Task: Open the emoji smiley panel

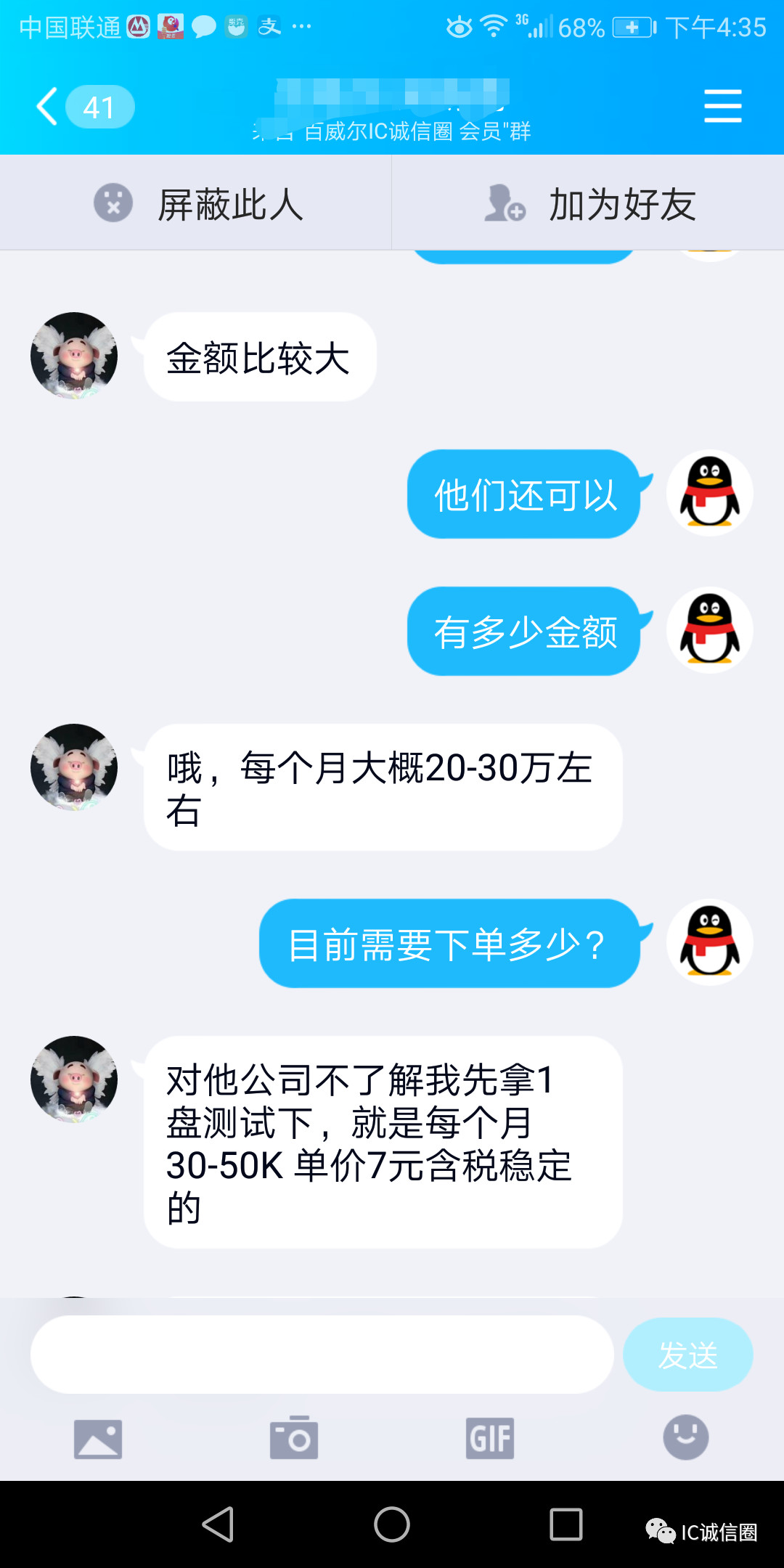Action: [x=685, y=1437]
